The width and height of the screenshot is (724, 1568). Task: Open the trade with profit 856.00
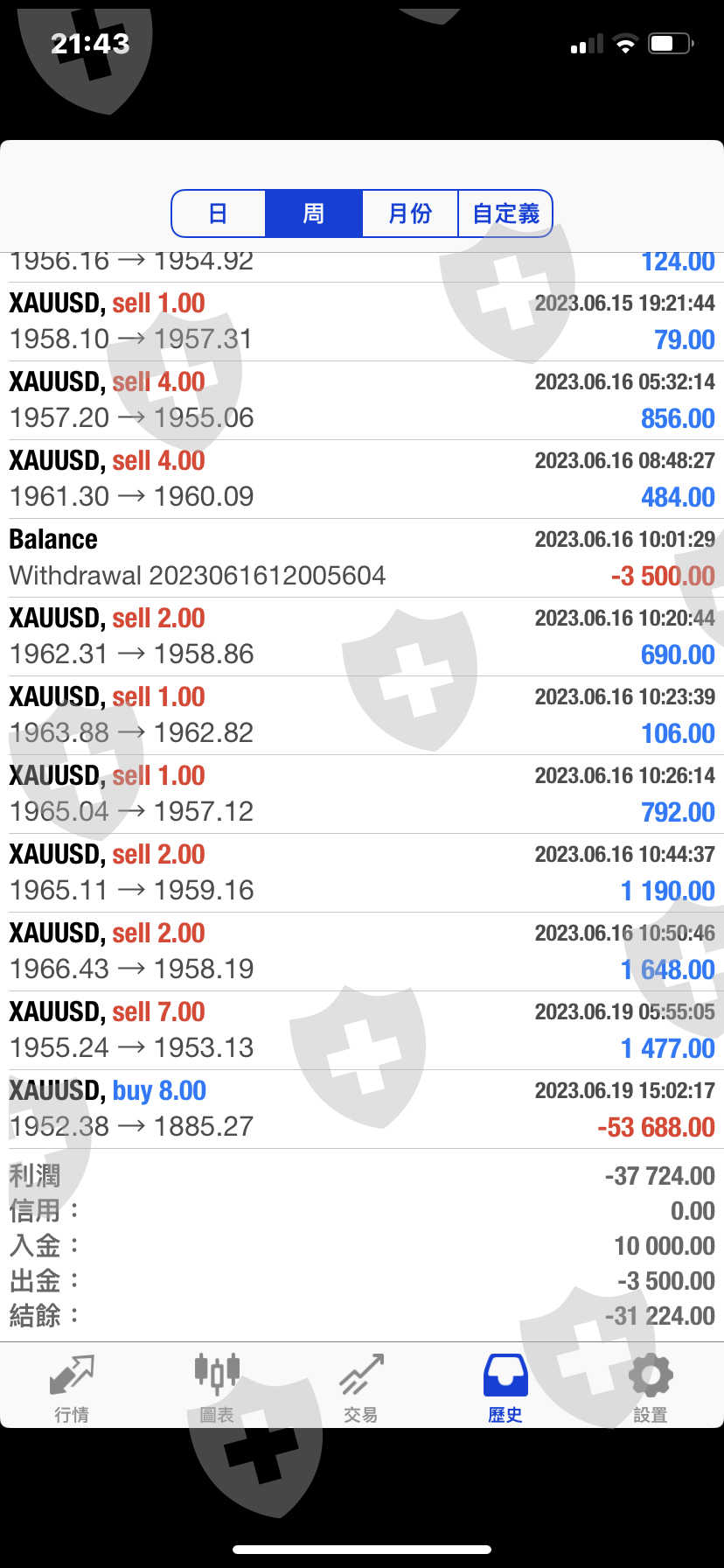coord(362,400)
